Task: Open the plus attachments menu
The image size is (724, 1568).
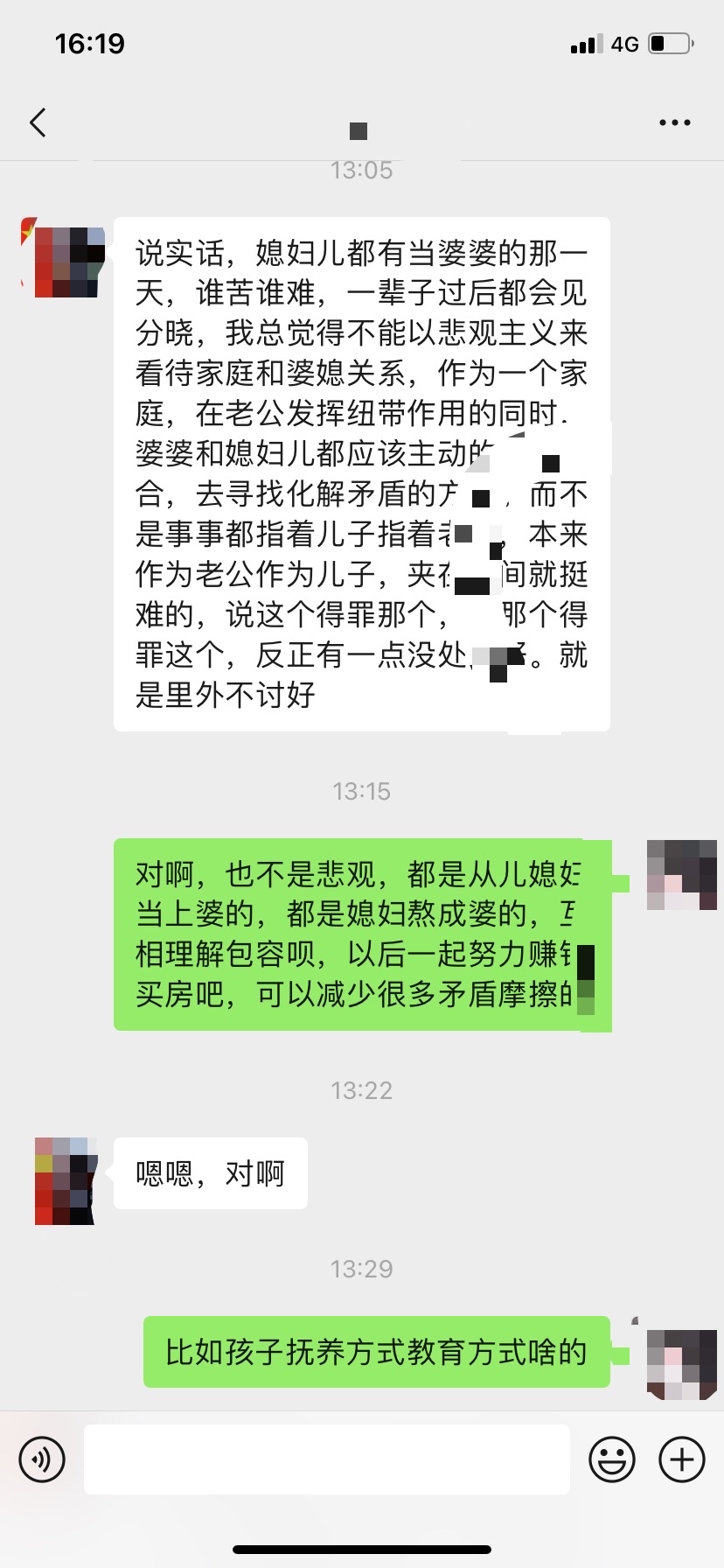Action: (x=682, y=1459)
